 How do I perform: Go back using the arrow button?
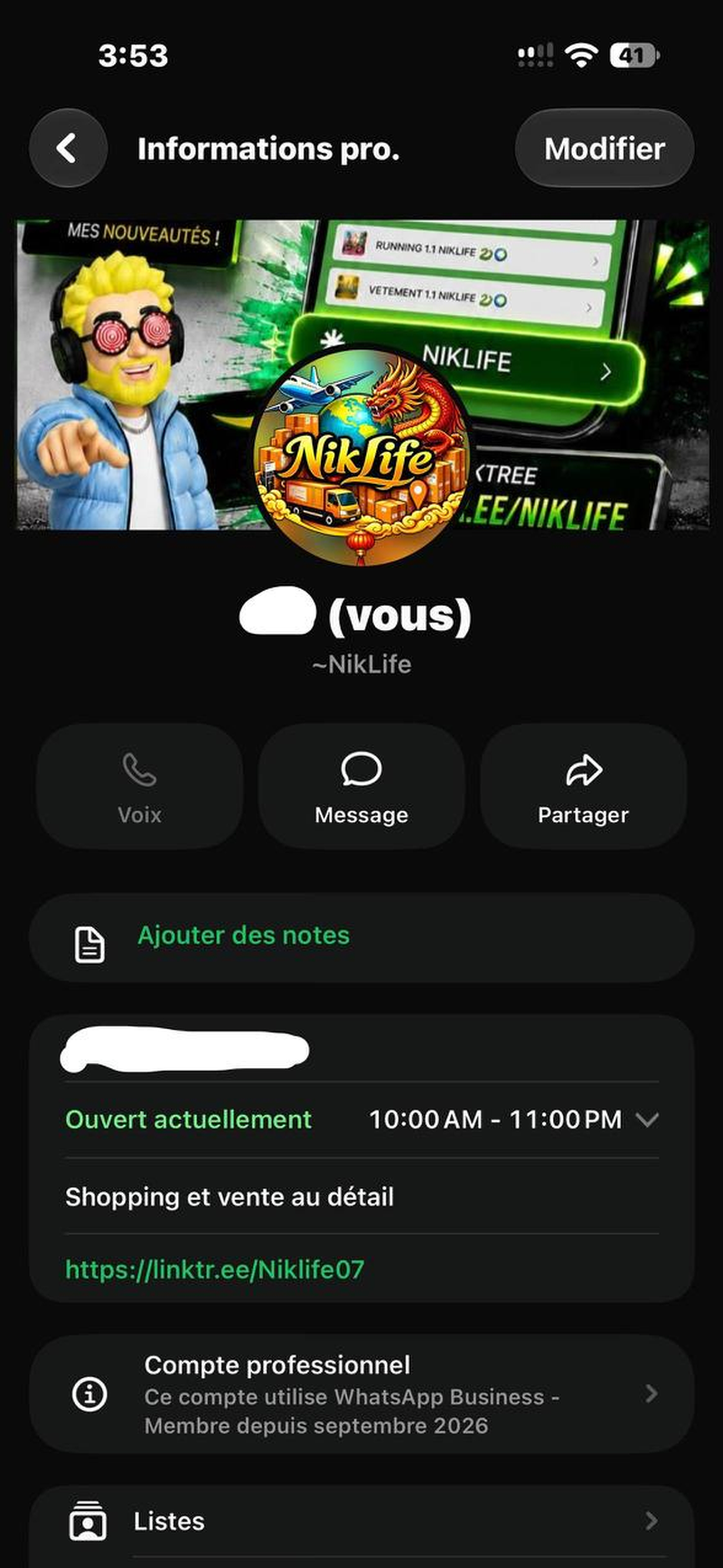pos(68,148)
